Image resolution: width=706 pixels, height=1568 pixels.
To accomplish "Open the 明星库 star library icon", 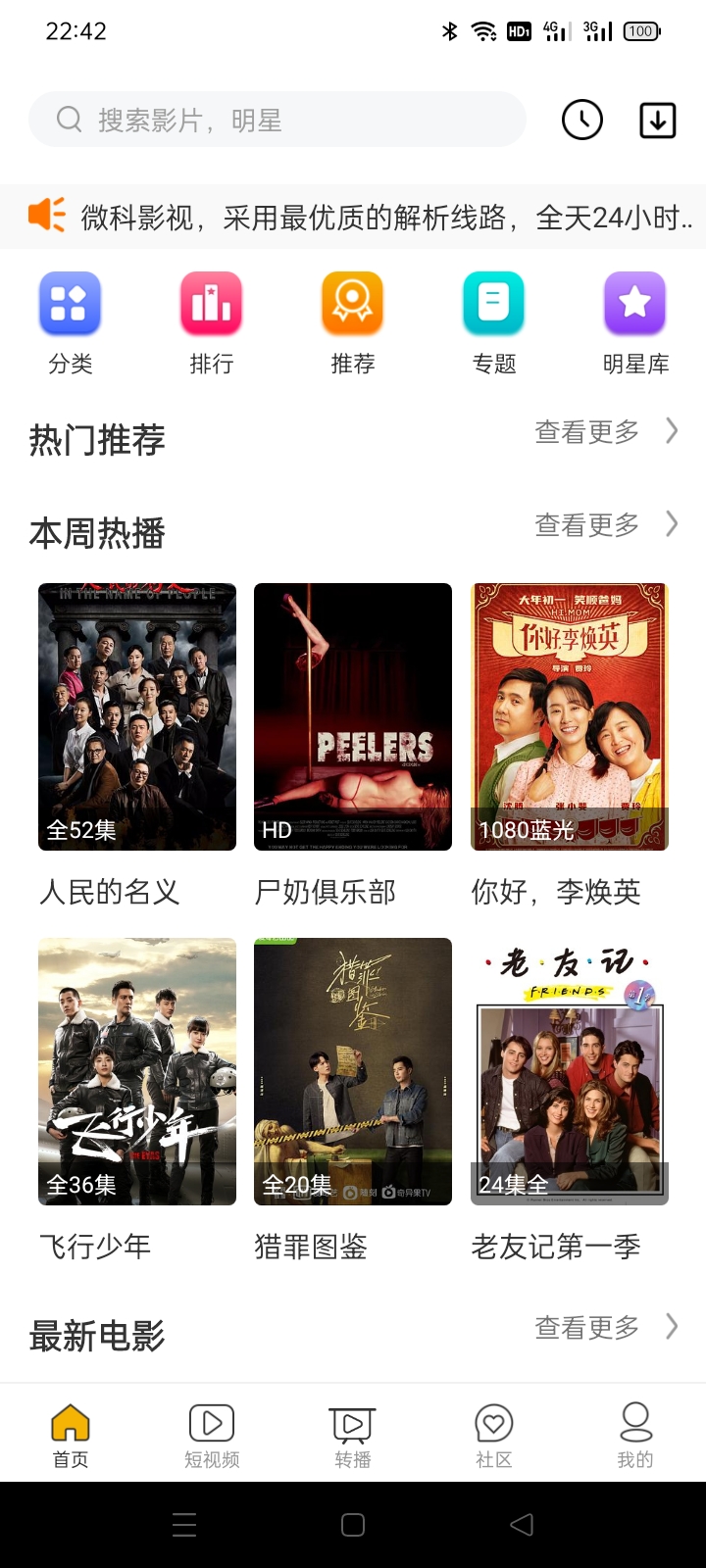I will 634,304.
